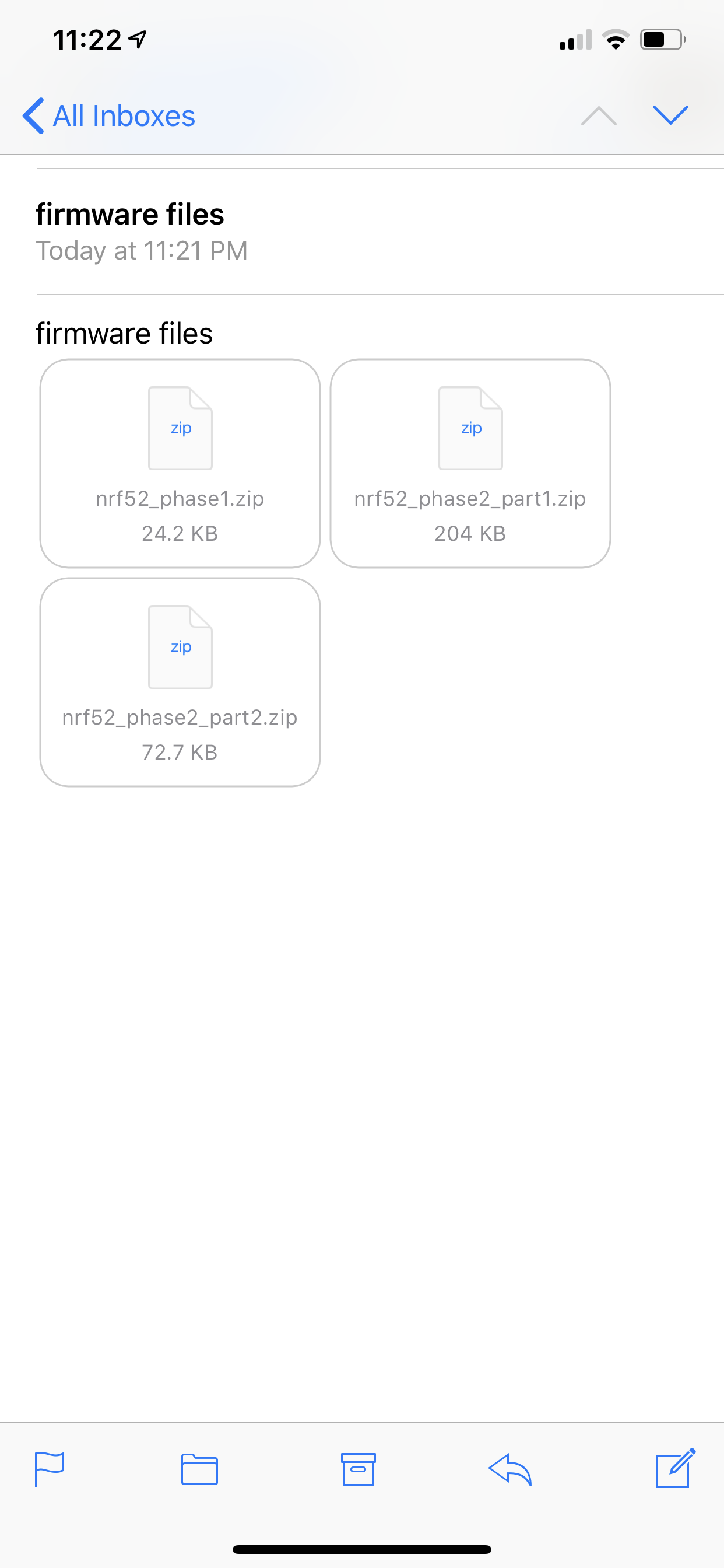Go to next message with down arrow

(x=670, y=114)
